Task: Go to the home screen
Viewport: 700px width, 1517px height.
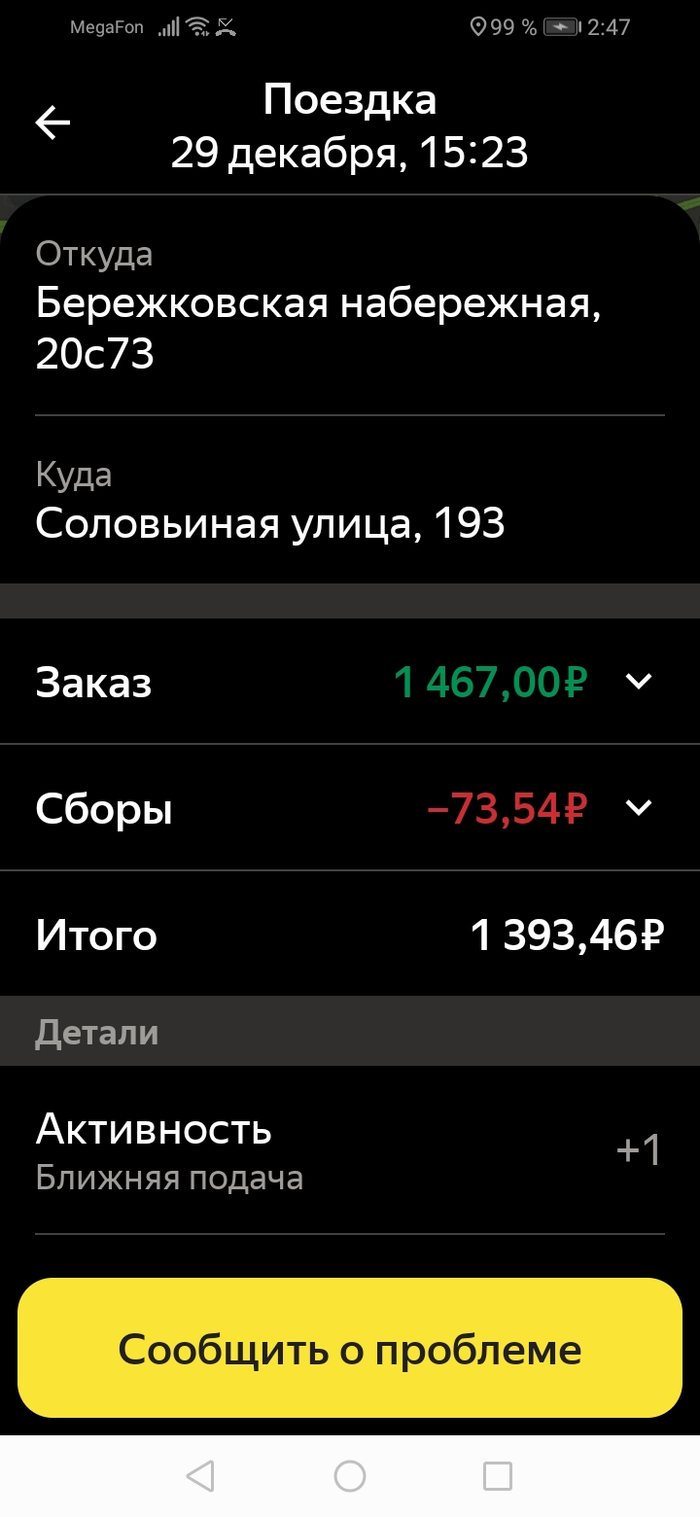Action: pos(350,1476)
